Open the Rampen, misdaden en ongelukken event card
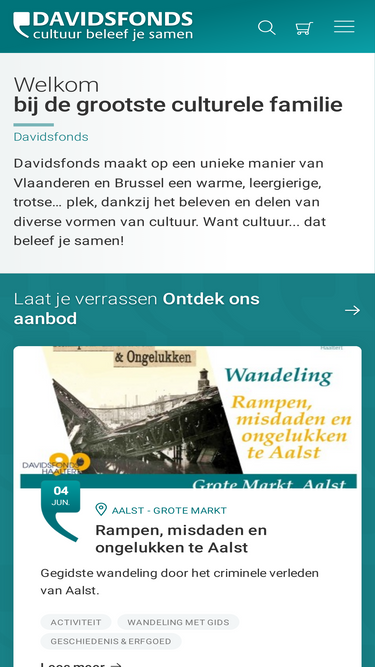375x667 pixels. pyautogui.click(x=181, y=539)
